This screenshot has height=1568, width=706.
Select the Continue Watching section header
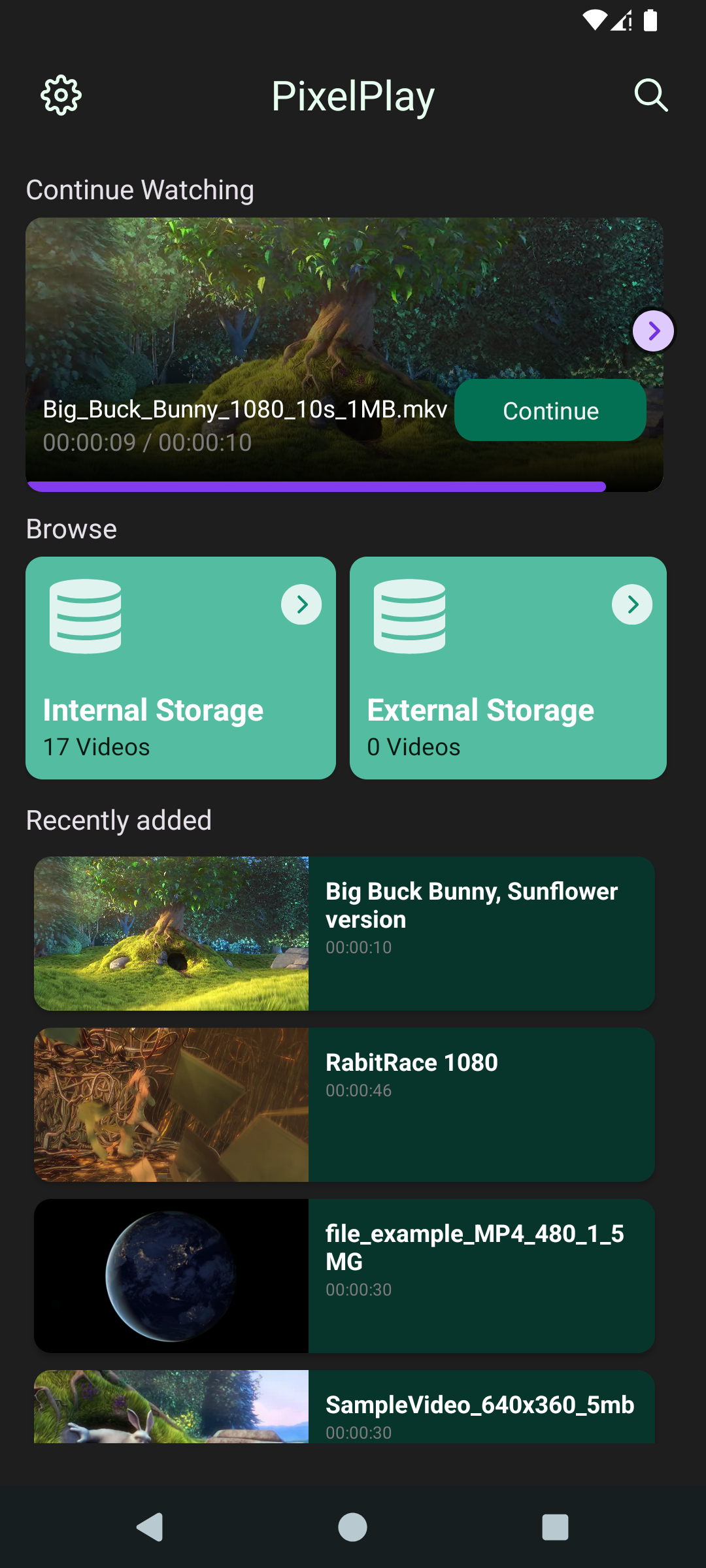(140, 189)
